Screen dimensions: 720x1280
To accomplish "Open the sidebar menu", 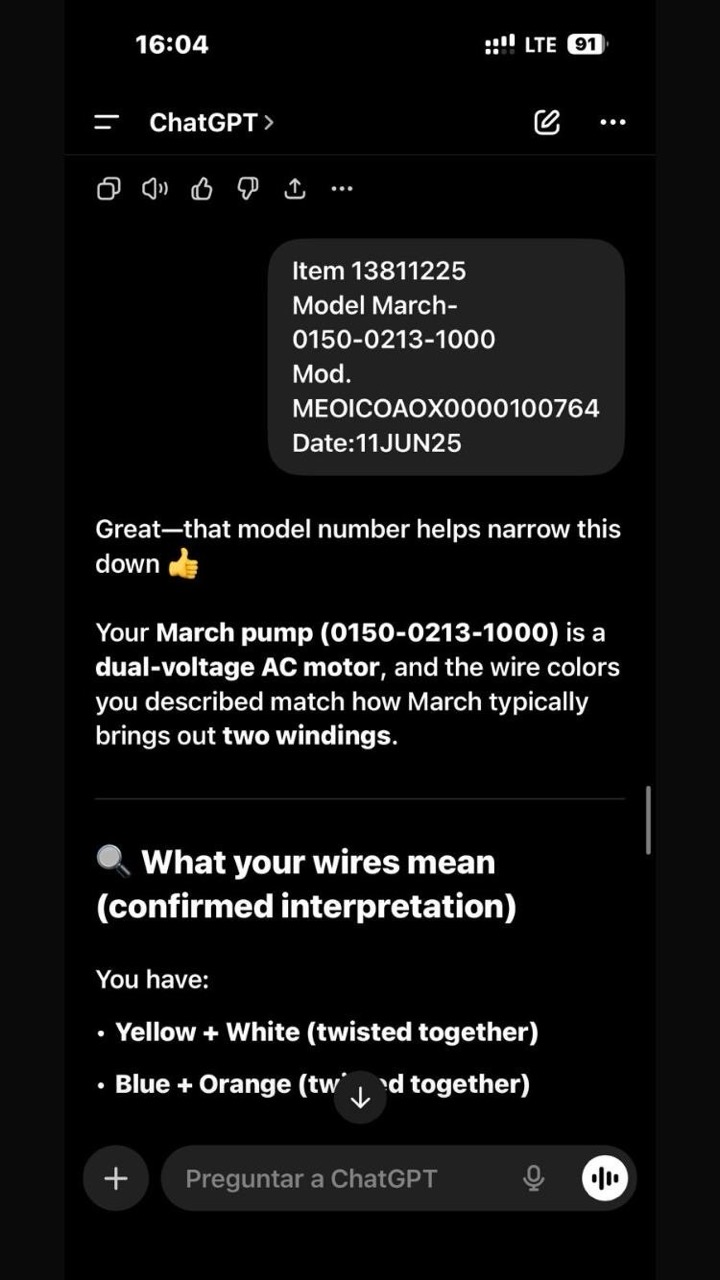I will coord(106,122).
